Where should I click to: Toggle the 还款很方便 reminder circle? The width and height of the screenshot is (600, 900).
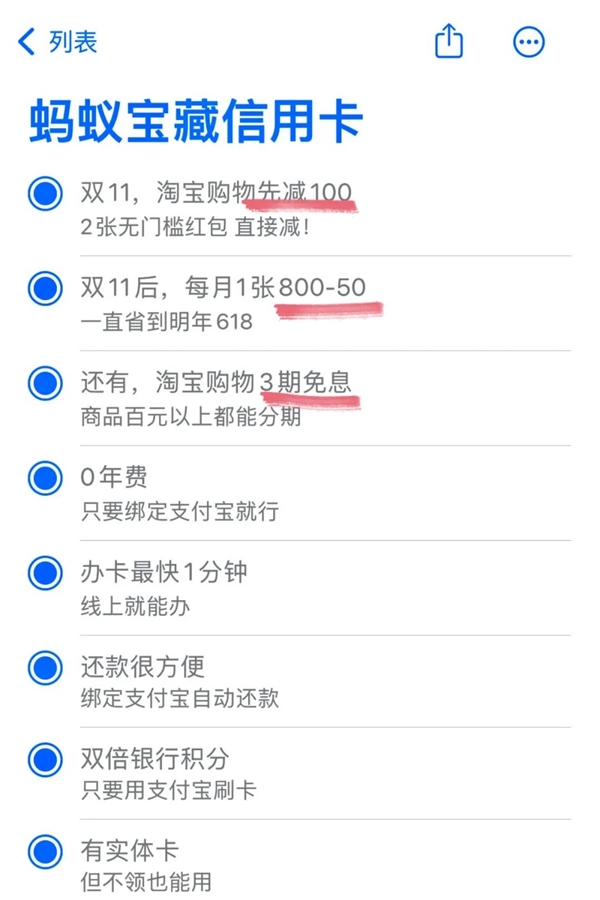pyautogui.click(x=44, y=668)
